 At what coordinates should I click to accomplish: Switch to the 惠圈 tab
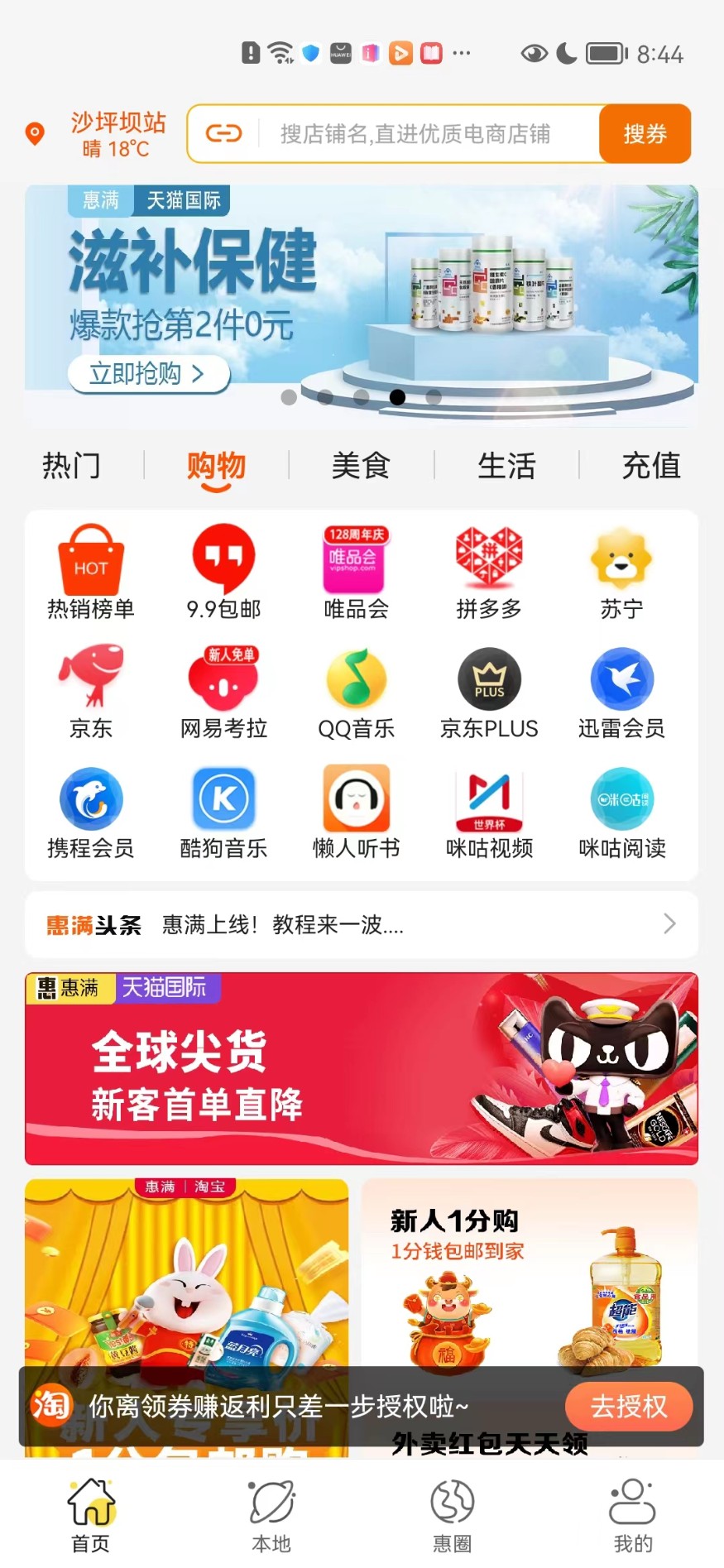[x=452, y=1516]
